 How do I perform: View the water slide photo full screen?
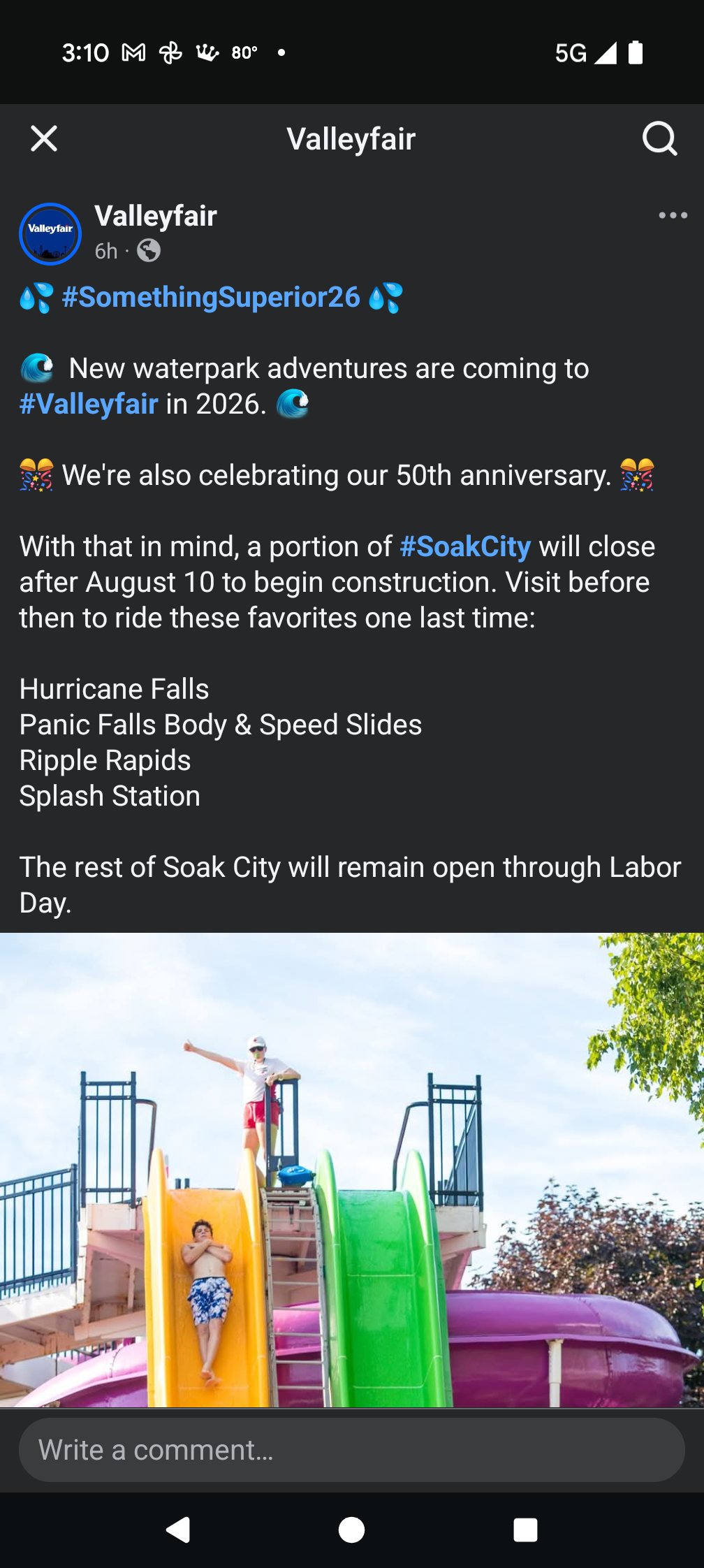(x=352, y=1170)
